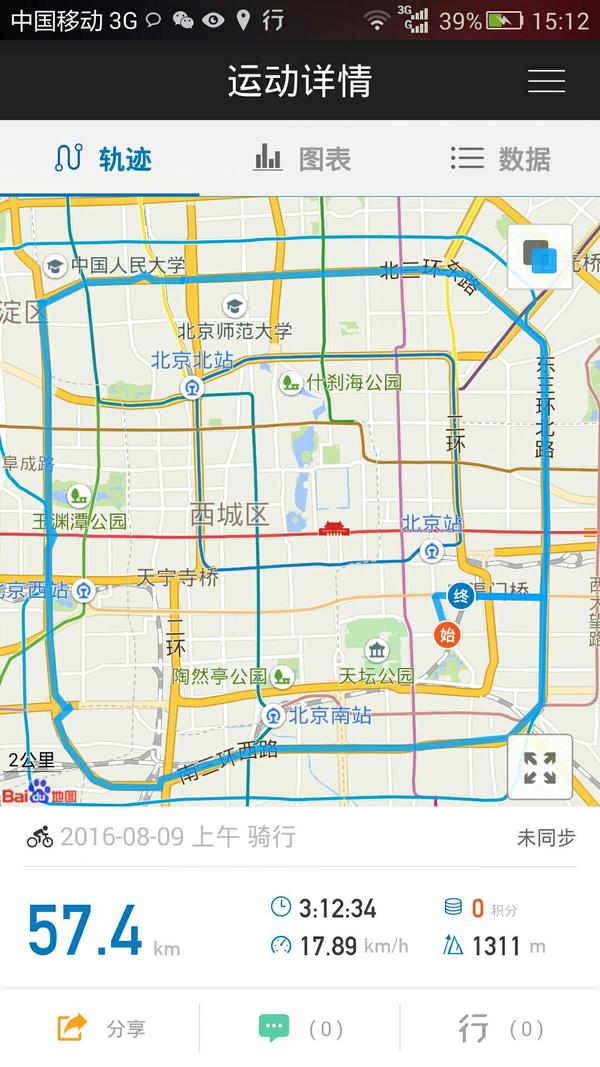Share this ride via 分享
Image resolution: width=600 pixels, height=1067 pixels.
pyautogui.click(x=101, y=1027)
